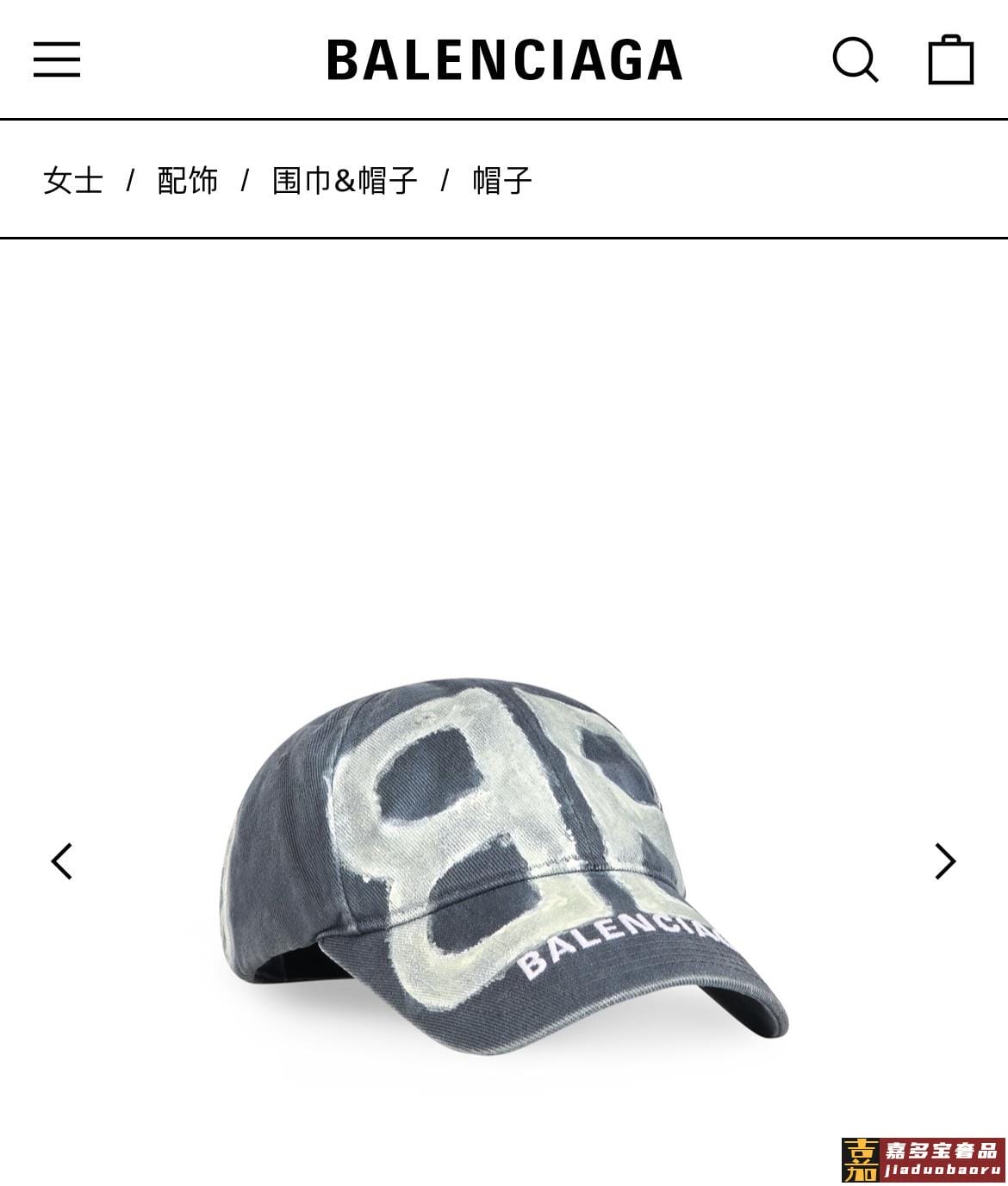Image resolution: width=1008 pixels, height=1186 pixels.
Task: Go to the 女士 breadcrumb
Action: pos(73,181)
